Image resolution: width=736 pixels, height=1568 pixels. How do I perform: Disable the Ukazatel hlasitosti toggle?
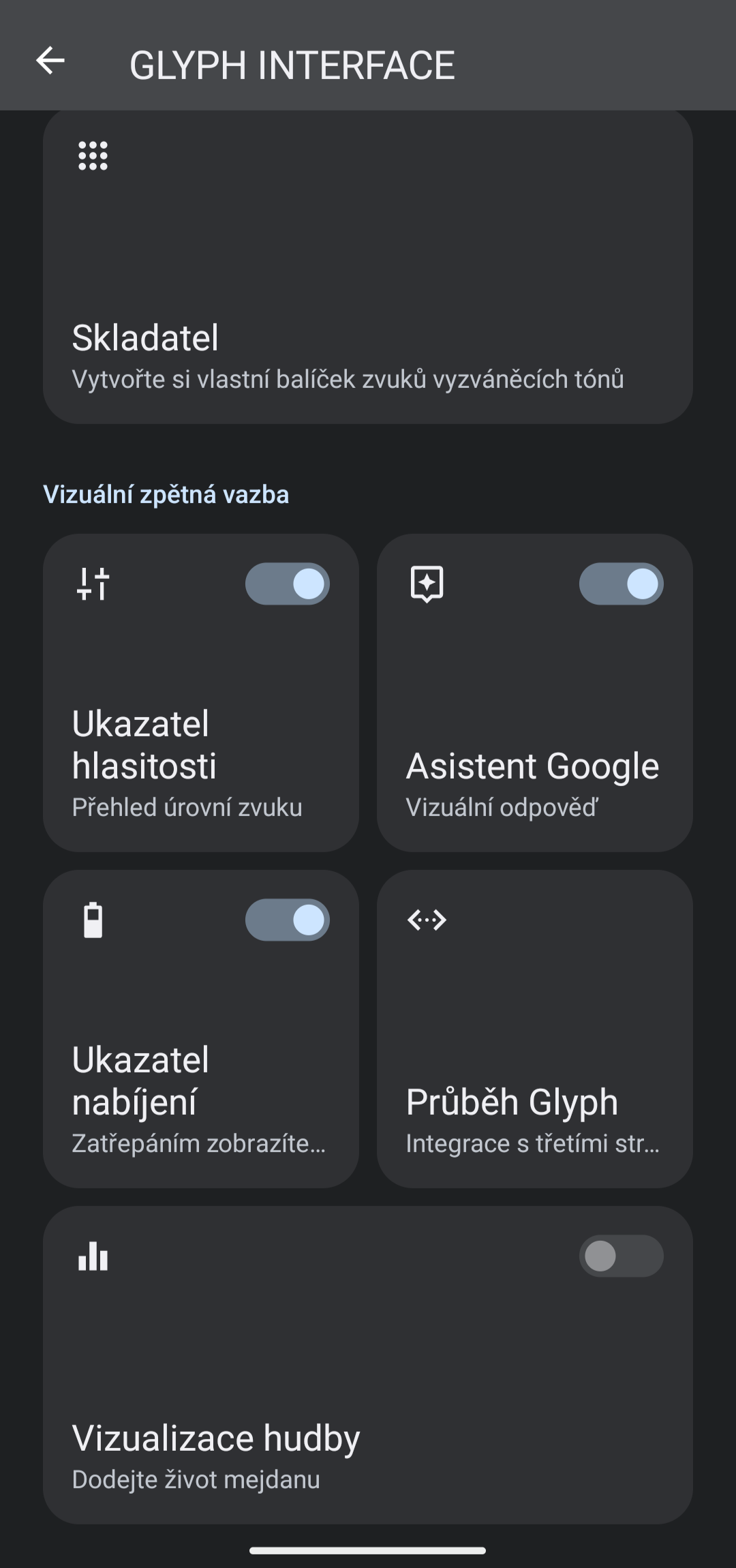pyautogui.click(x=288, y=583)
